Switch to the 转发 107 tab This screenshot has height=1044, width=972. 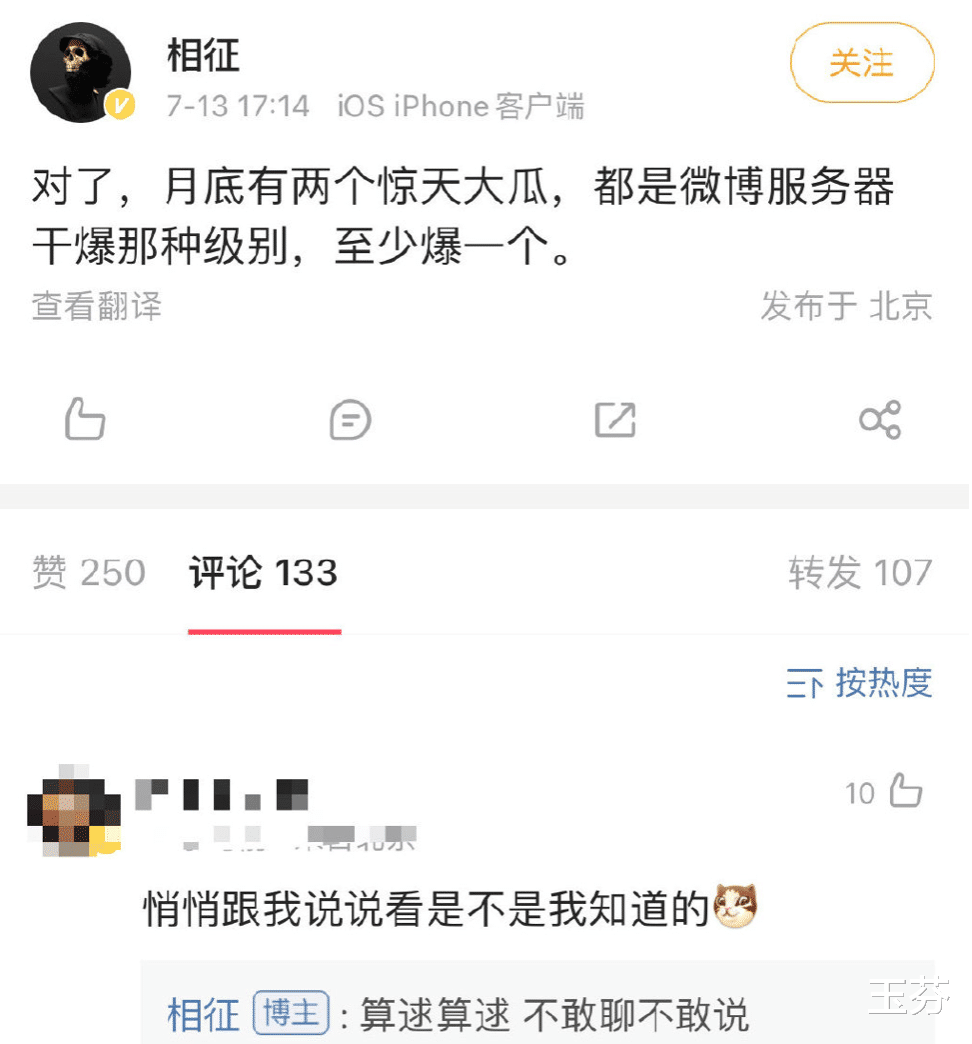point(861,573)
